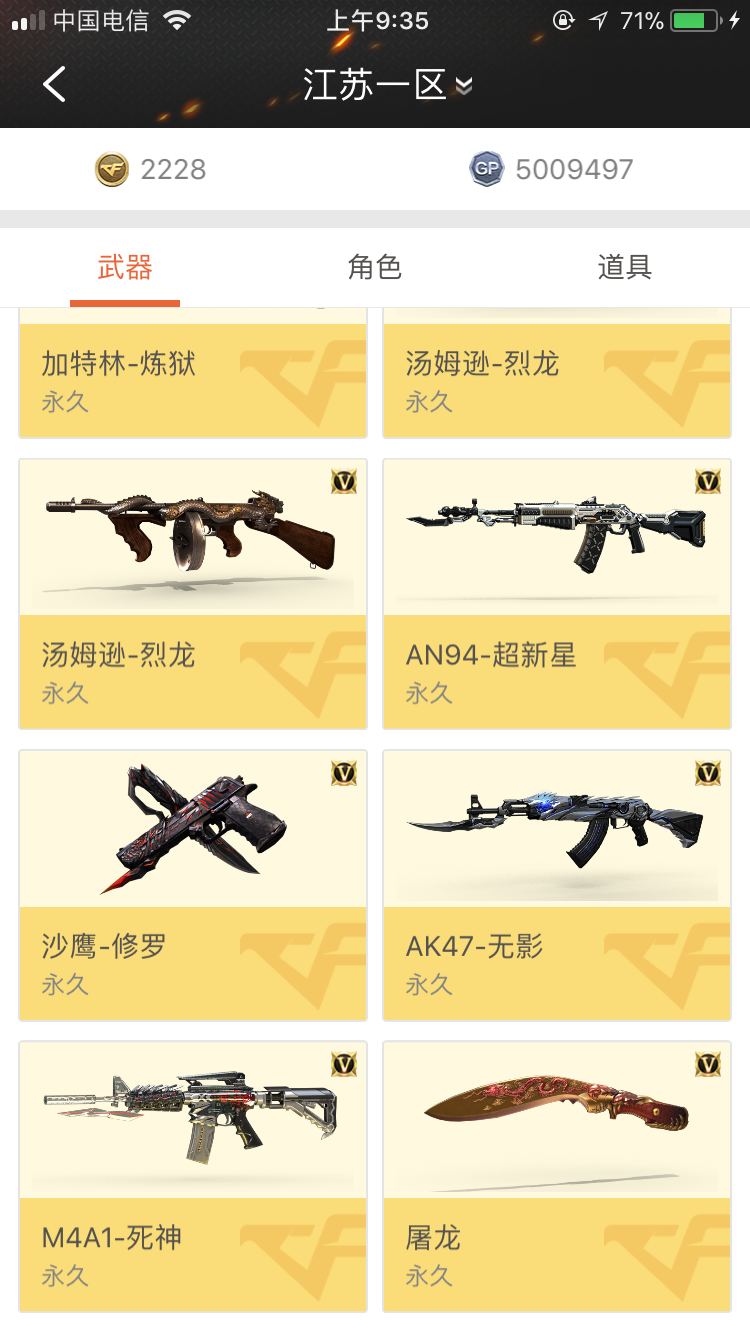
Task: Select the 武器 tab
Action: click(125, 267)
